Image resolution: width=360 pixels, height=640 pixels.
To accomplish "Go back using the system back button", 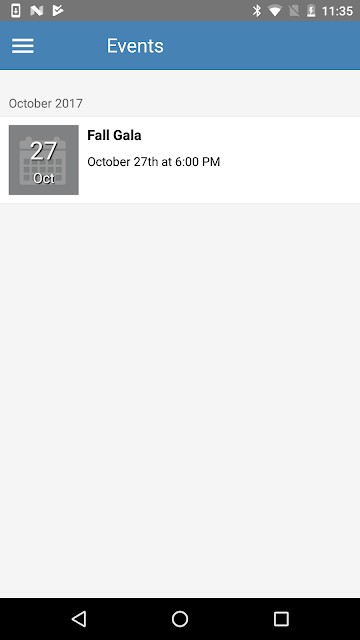I will pyautogui.click(x=79, y=619).
